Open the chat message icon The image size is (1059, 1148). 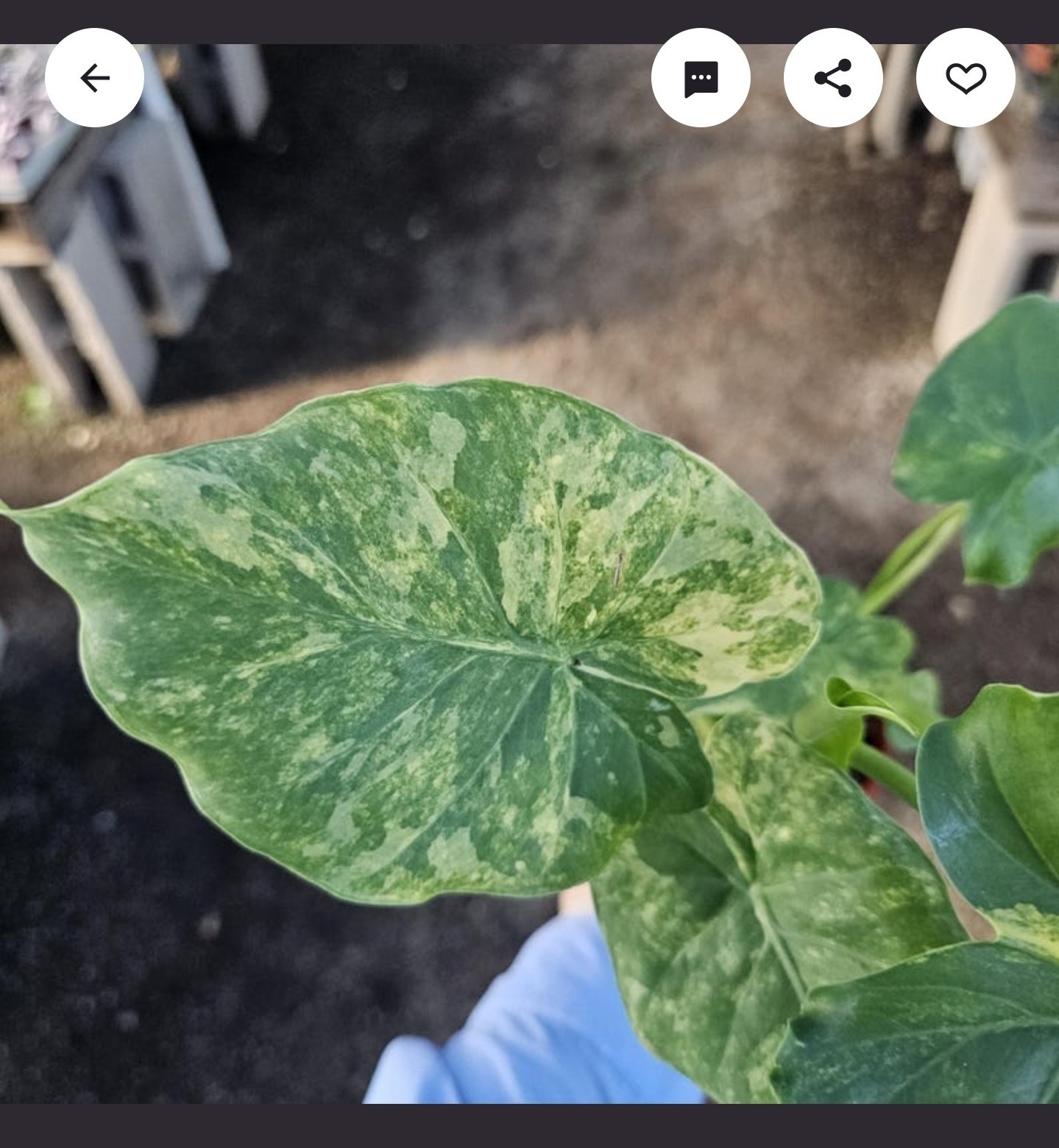click(701, 78)
